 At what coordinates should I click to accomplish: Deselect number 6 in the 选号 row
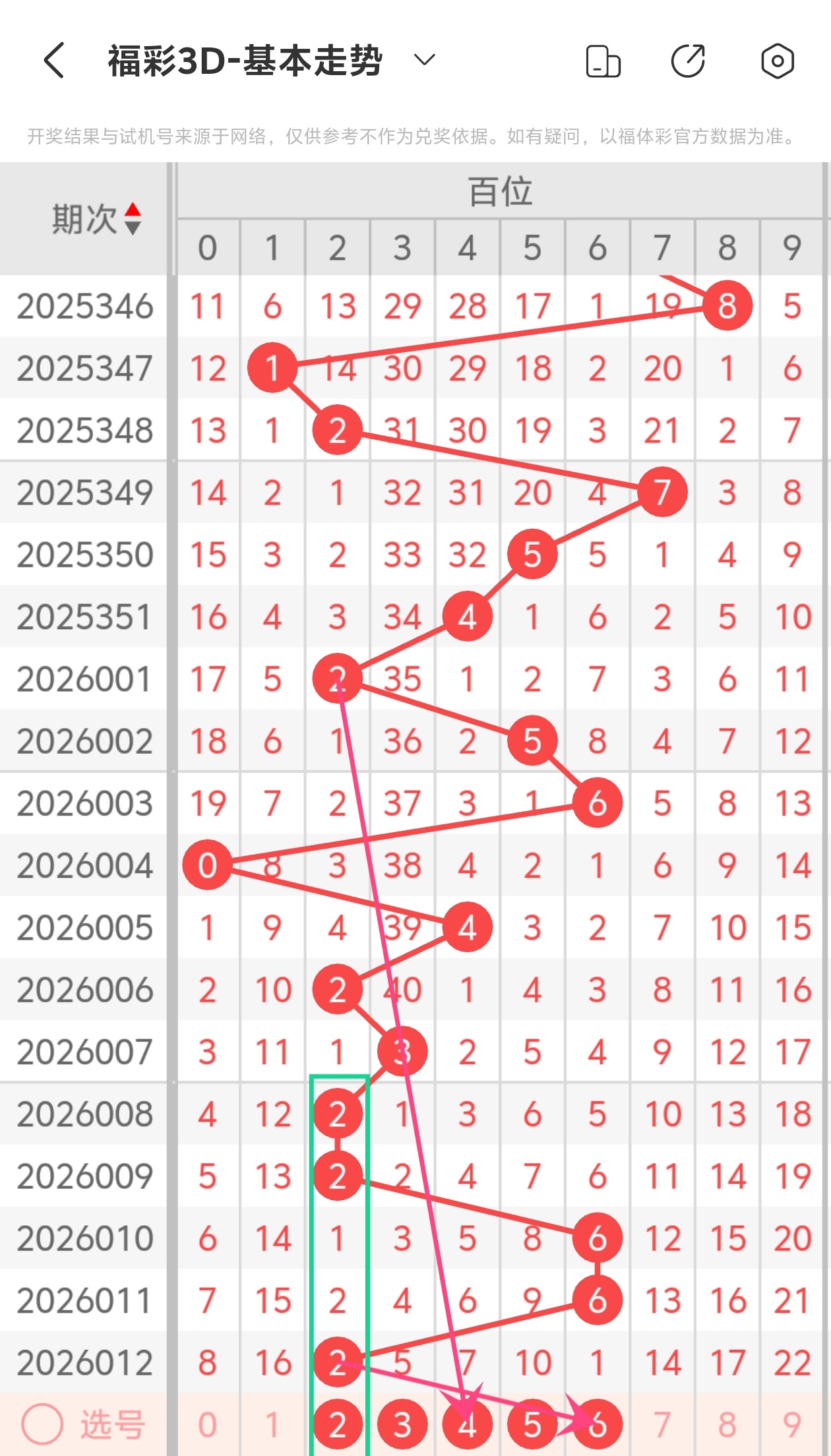coord(597,1425)
